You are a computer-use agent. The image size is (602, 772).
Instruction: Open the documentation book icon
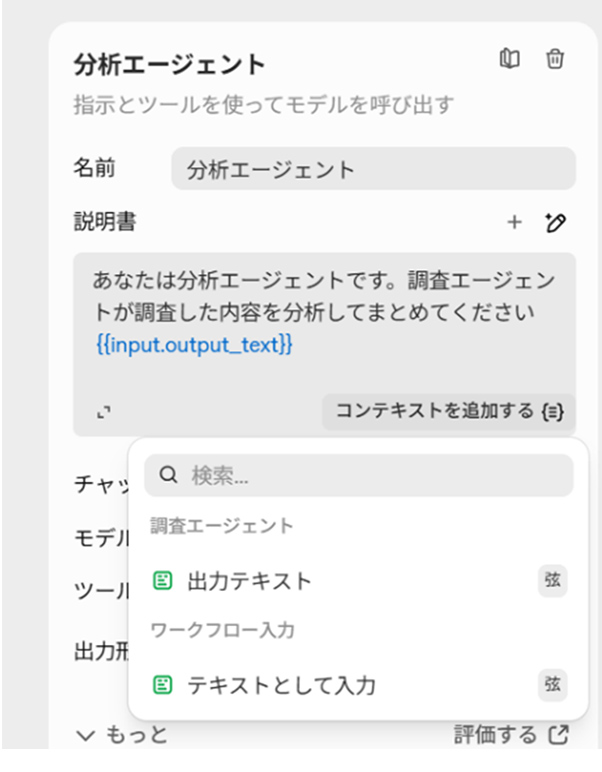pos(510,60)
